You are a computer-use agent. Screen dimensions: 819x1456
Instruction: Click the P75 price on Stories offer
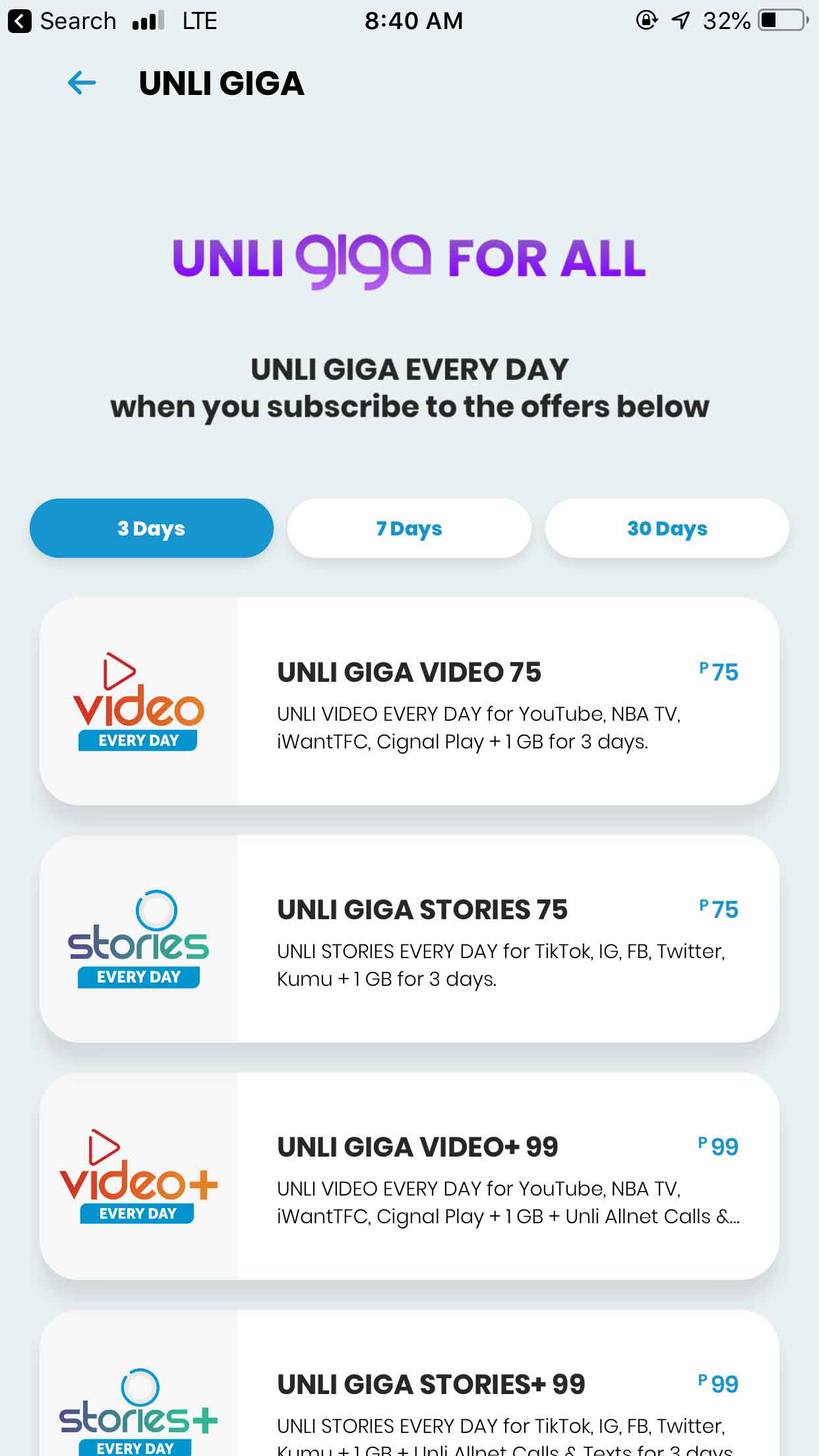719,910
